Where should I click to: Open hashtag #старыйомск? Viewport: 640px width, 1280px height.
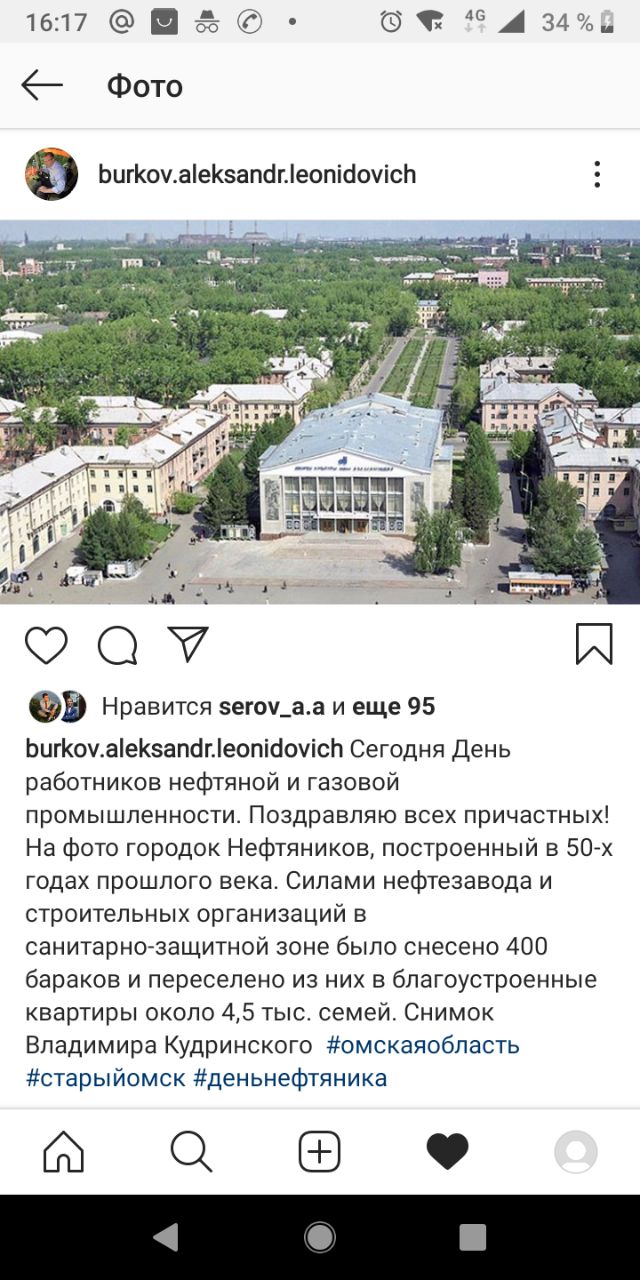(105, 1078)
